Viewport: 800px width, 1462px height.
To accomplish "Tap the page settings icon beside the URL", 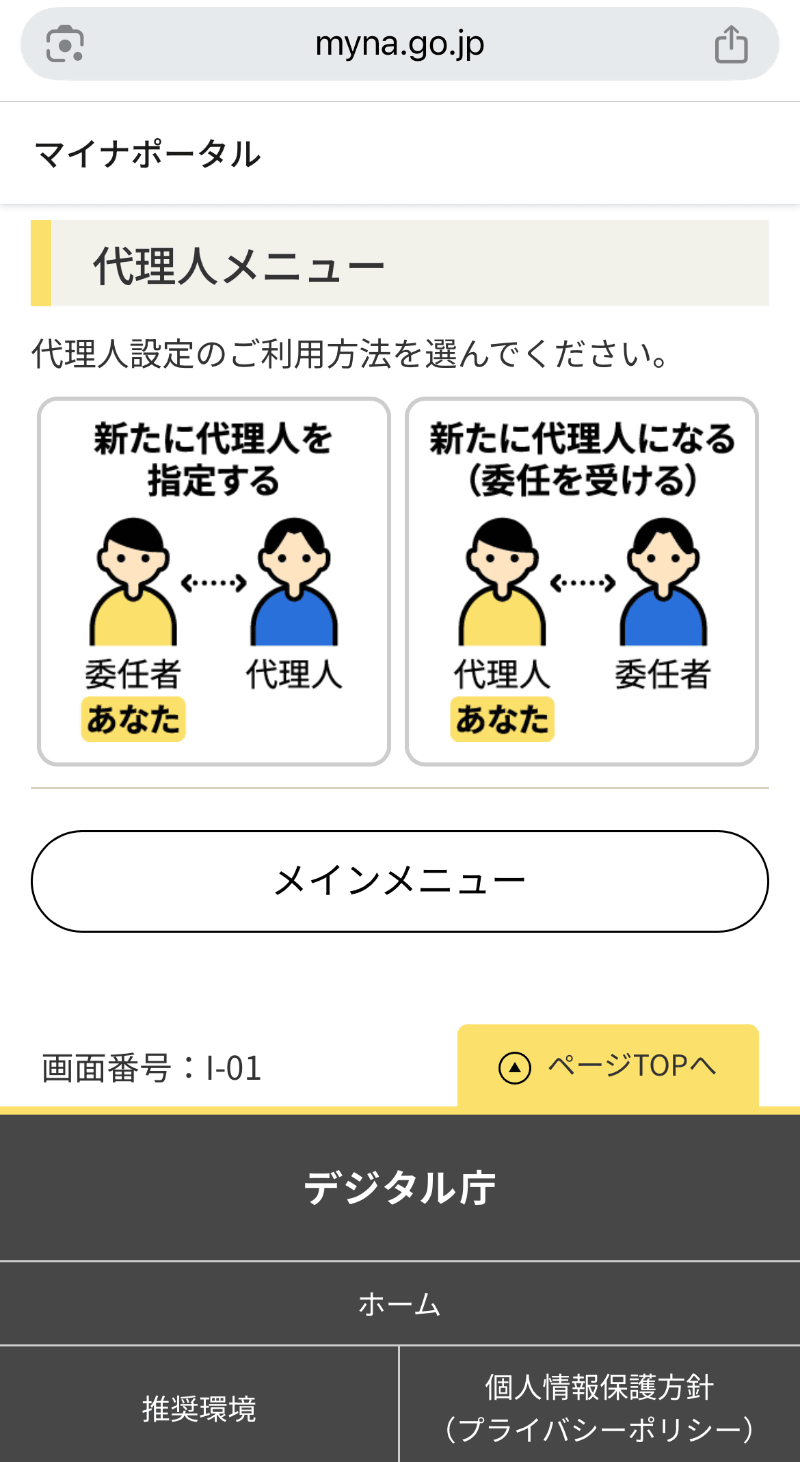I will 61,43.
